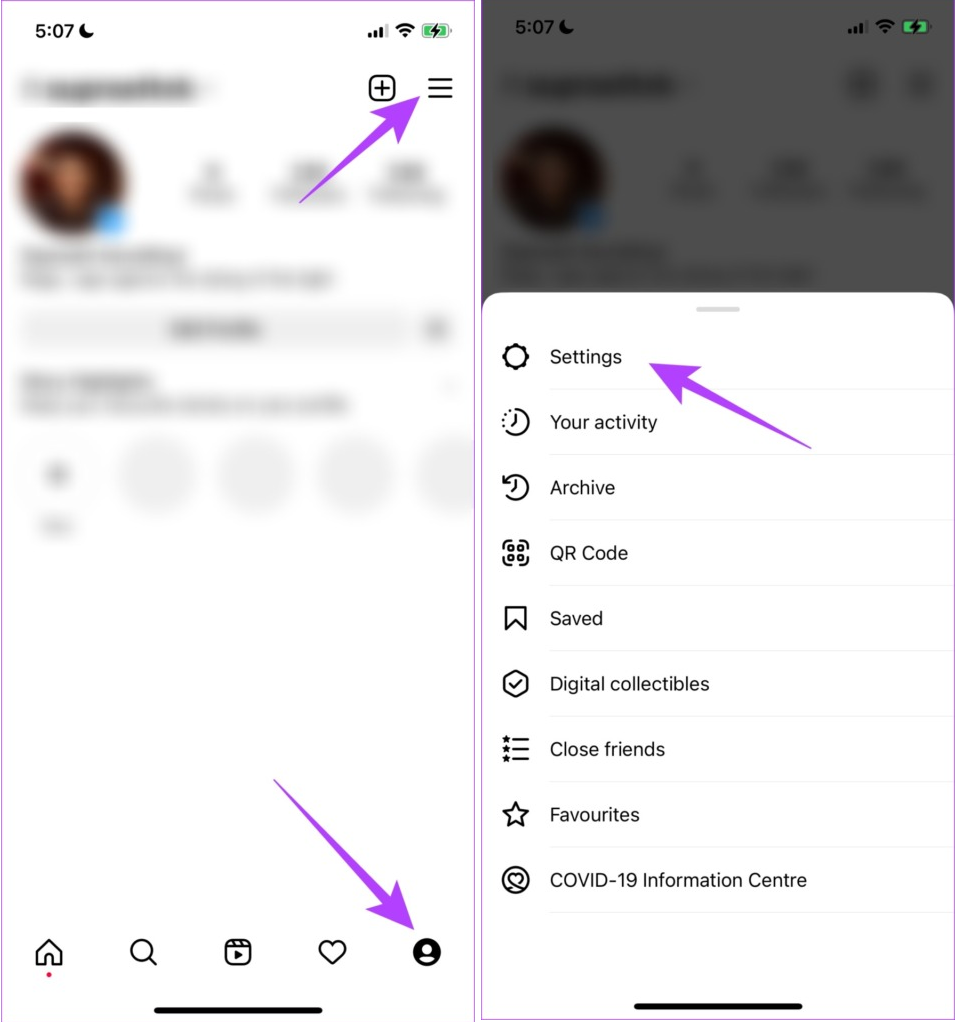The image size is (958, 1022).
Task: Open Settings from the menu
Action: (x=585, y=357)
